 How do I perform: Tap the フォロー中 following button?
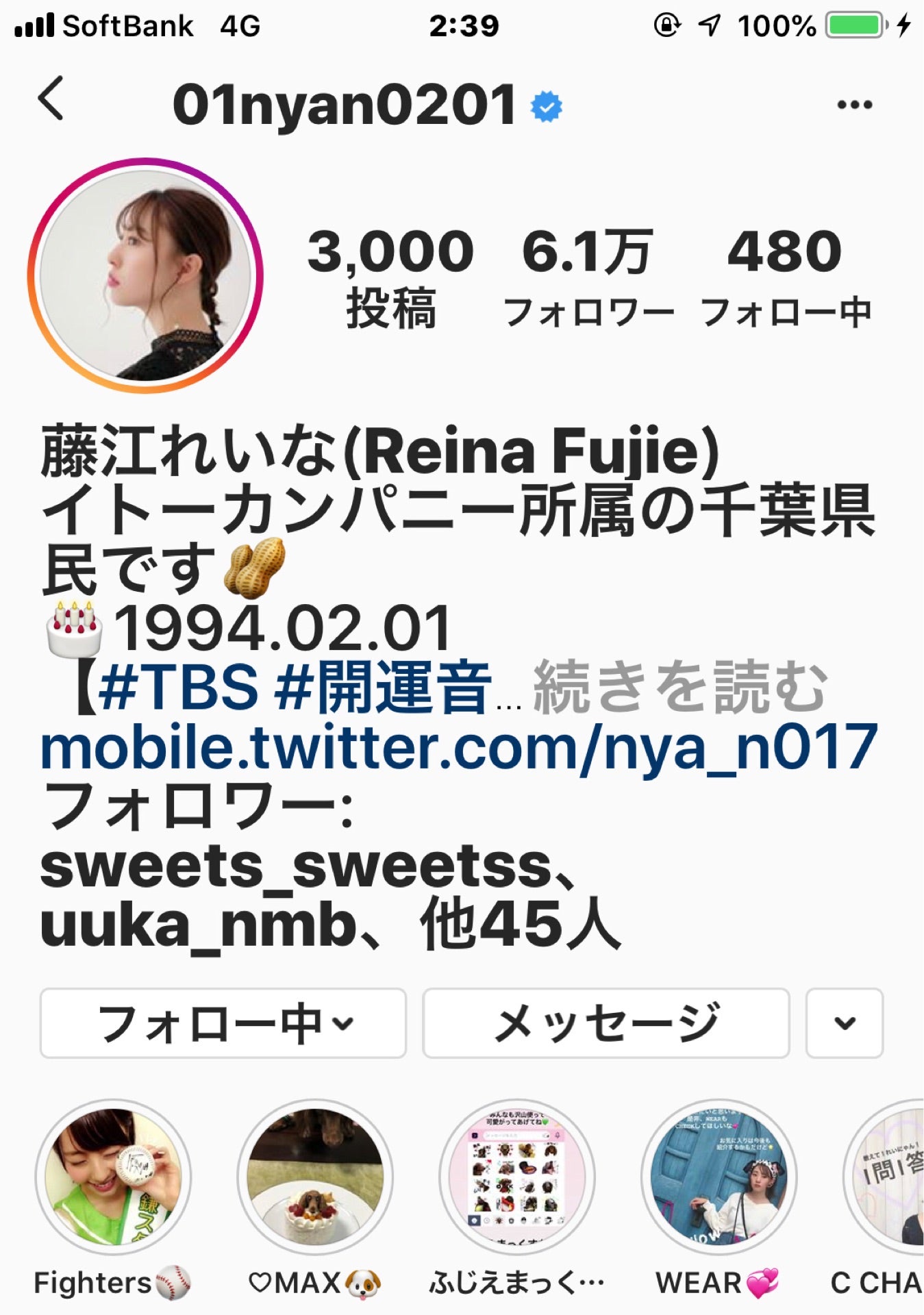[x=223, y=1023]
